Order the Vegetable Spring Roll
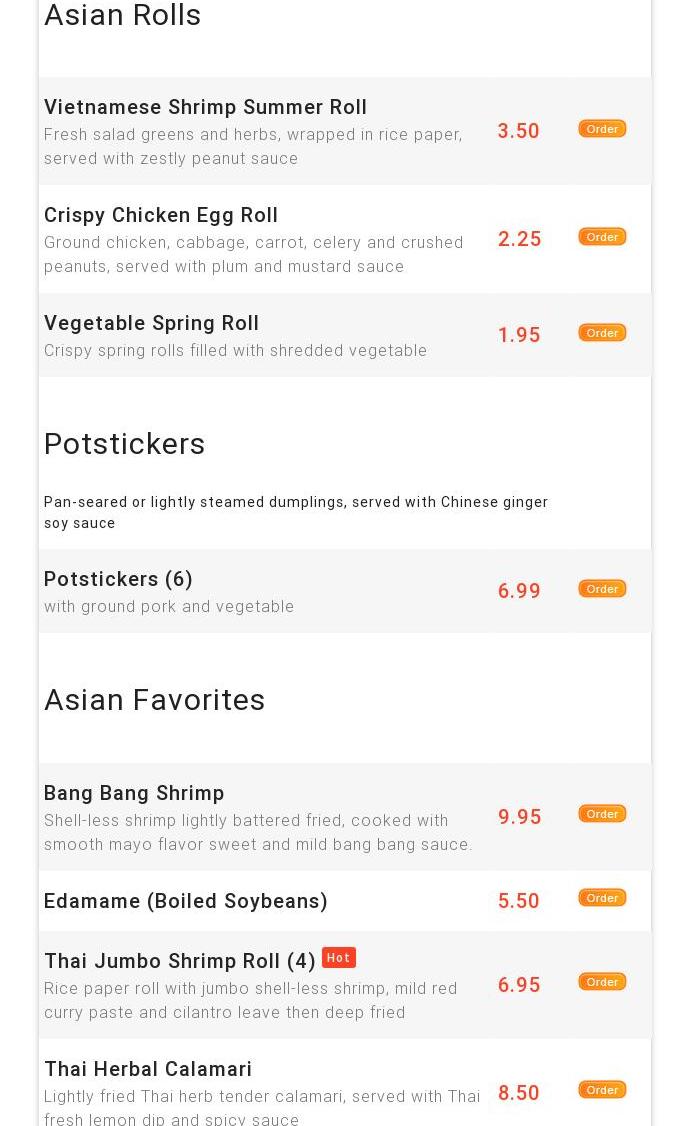This screenshot has width=690, height=1126. tap(602, 333)
